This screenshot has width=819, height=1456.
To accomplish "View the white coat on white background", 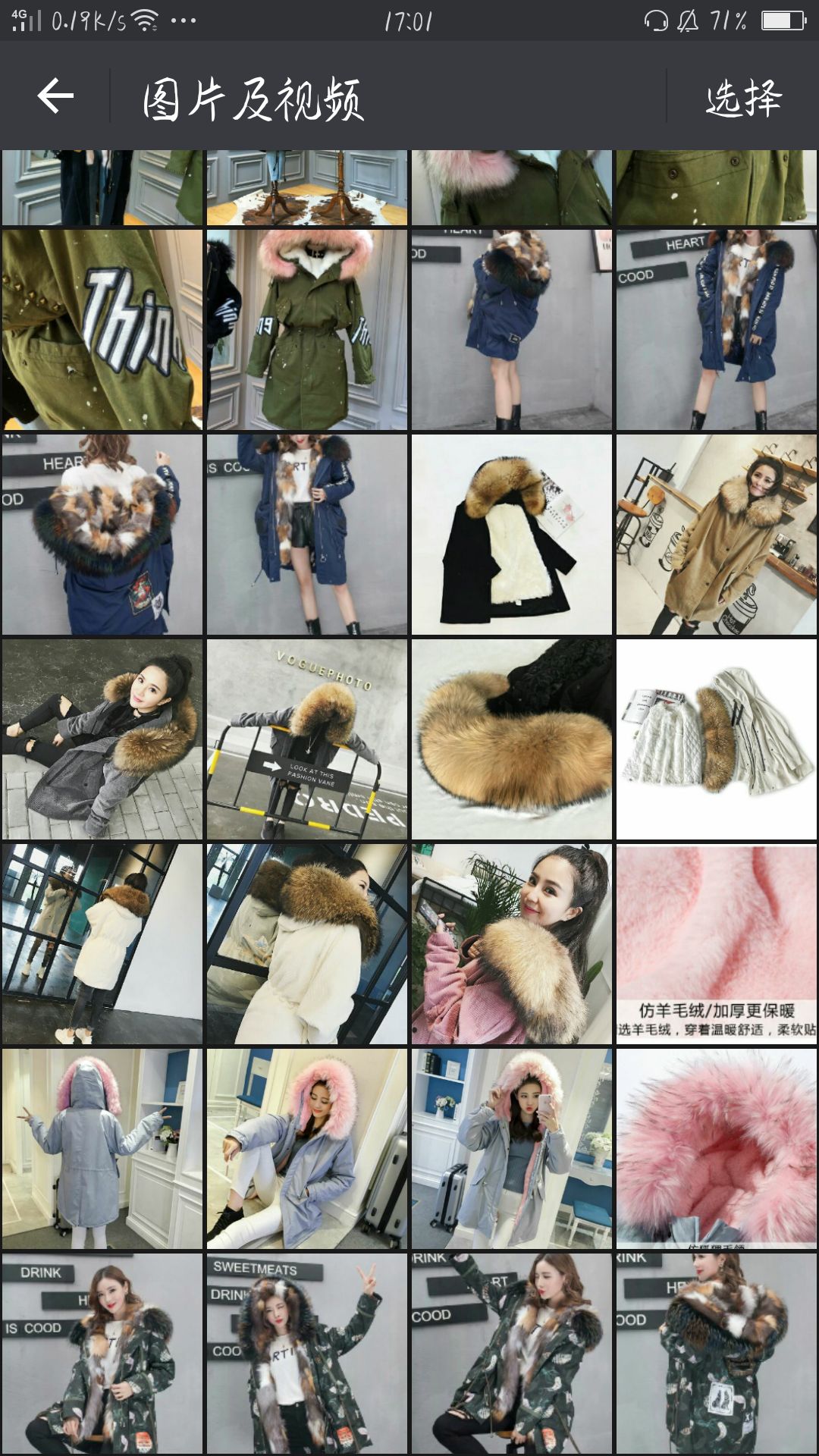I will point(717,739).
